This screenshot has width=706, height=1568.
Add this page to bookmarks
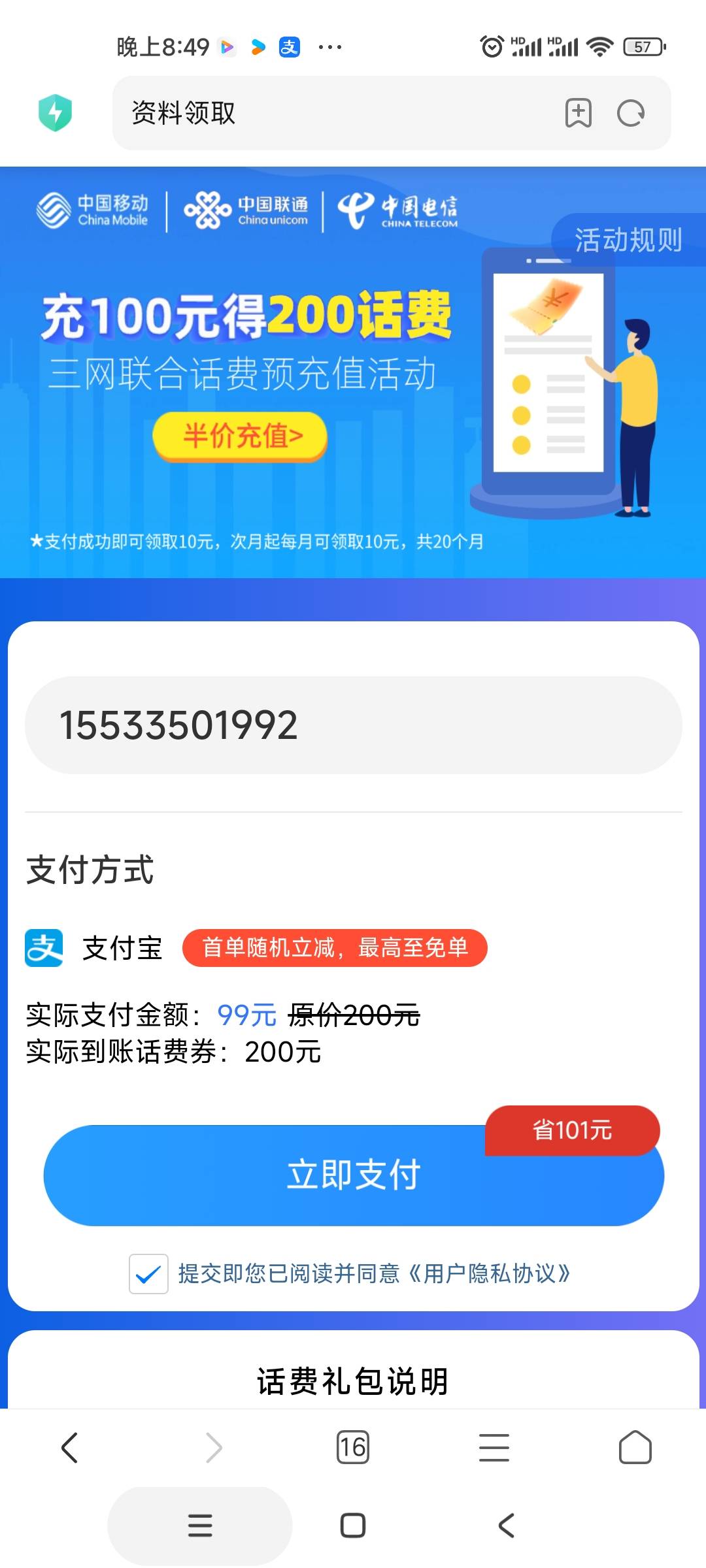click(578, 113)
